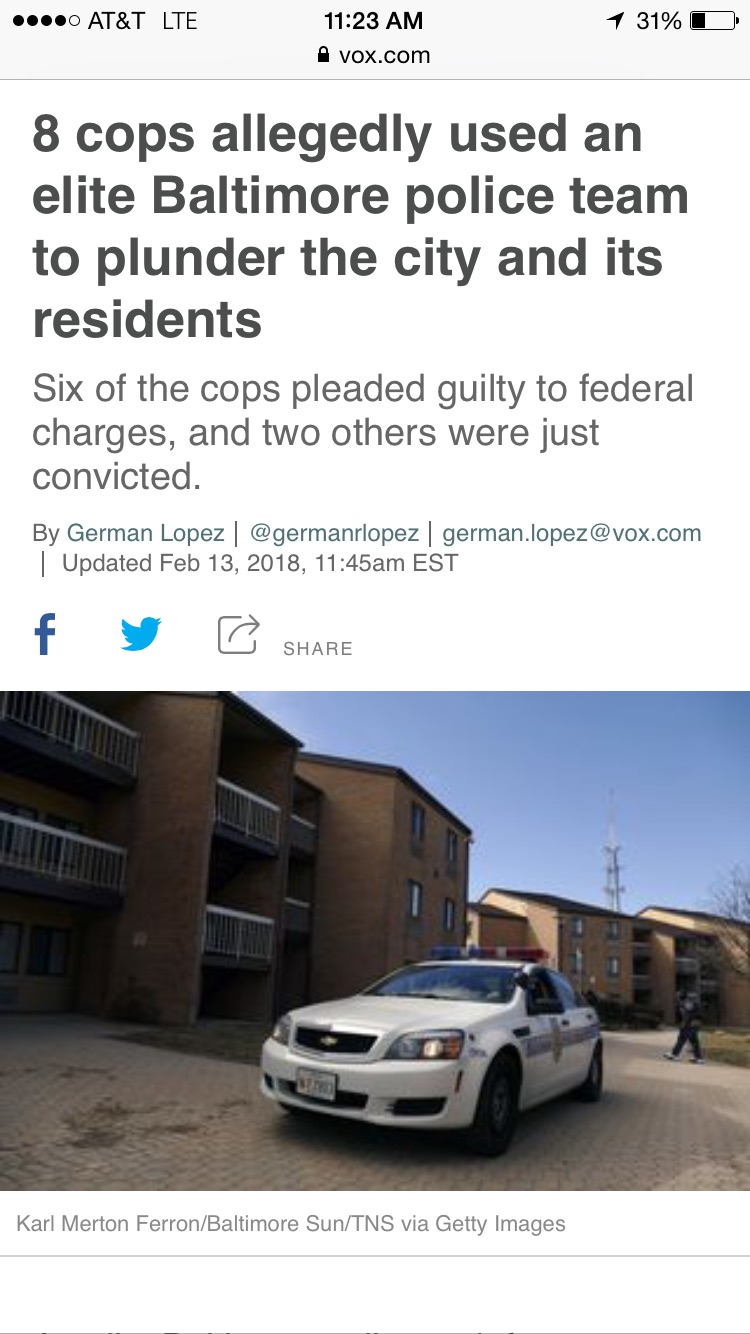Viewport: 750px width, 1334px height.
Task: Email german.lopez@vox.com
Action: 571,533
